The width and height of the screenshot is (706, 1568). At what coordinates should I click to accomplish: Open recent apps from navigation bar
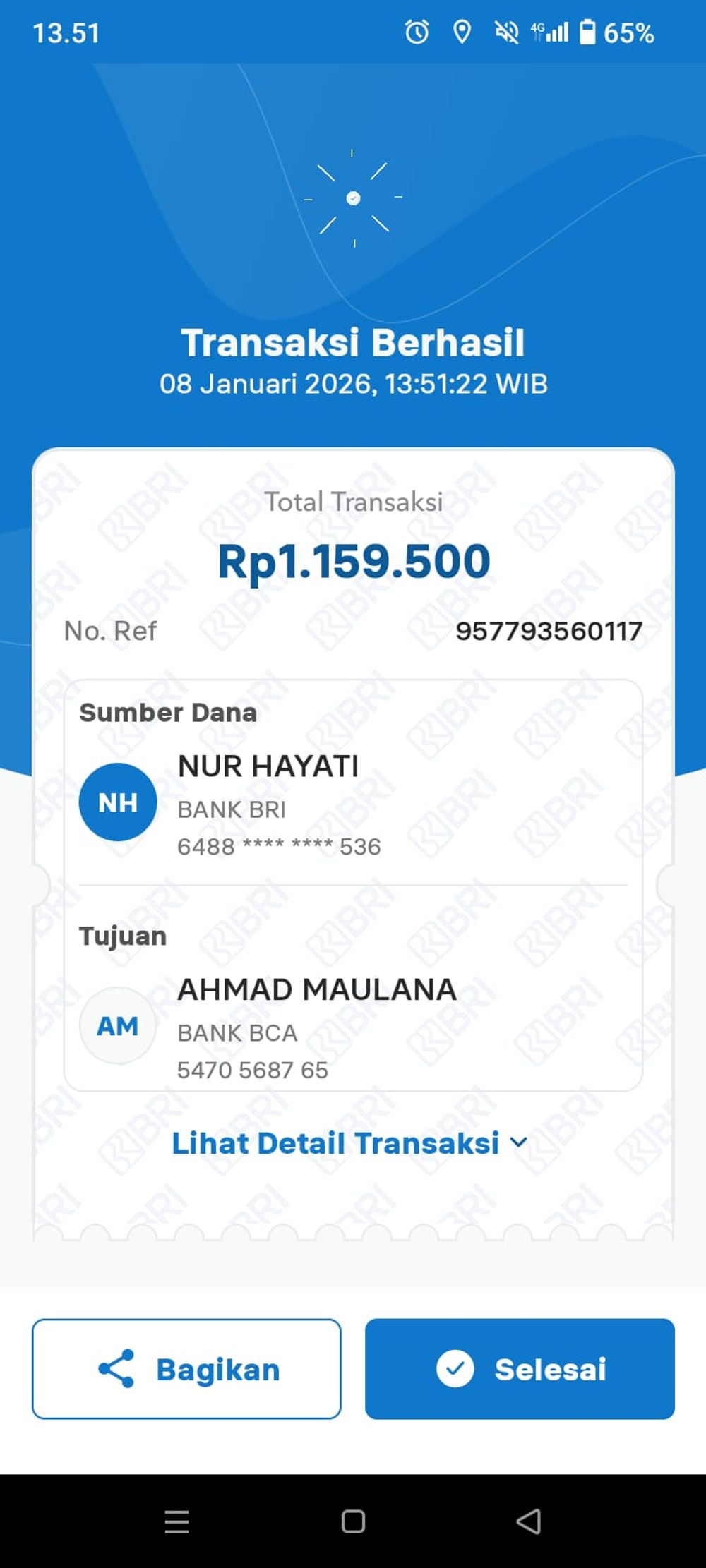pos(176,1521)
